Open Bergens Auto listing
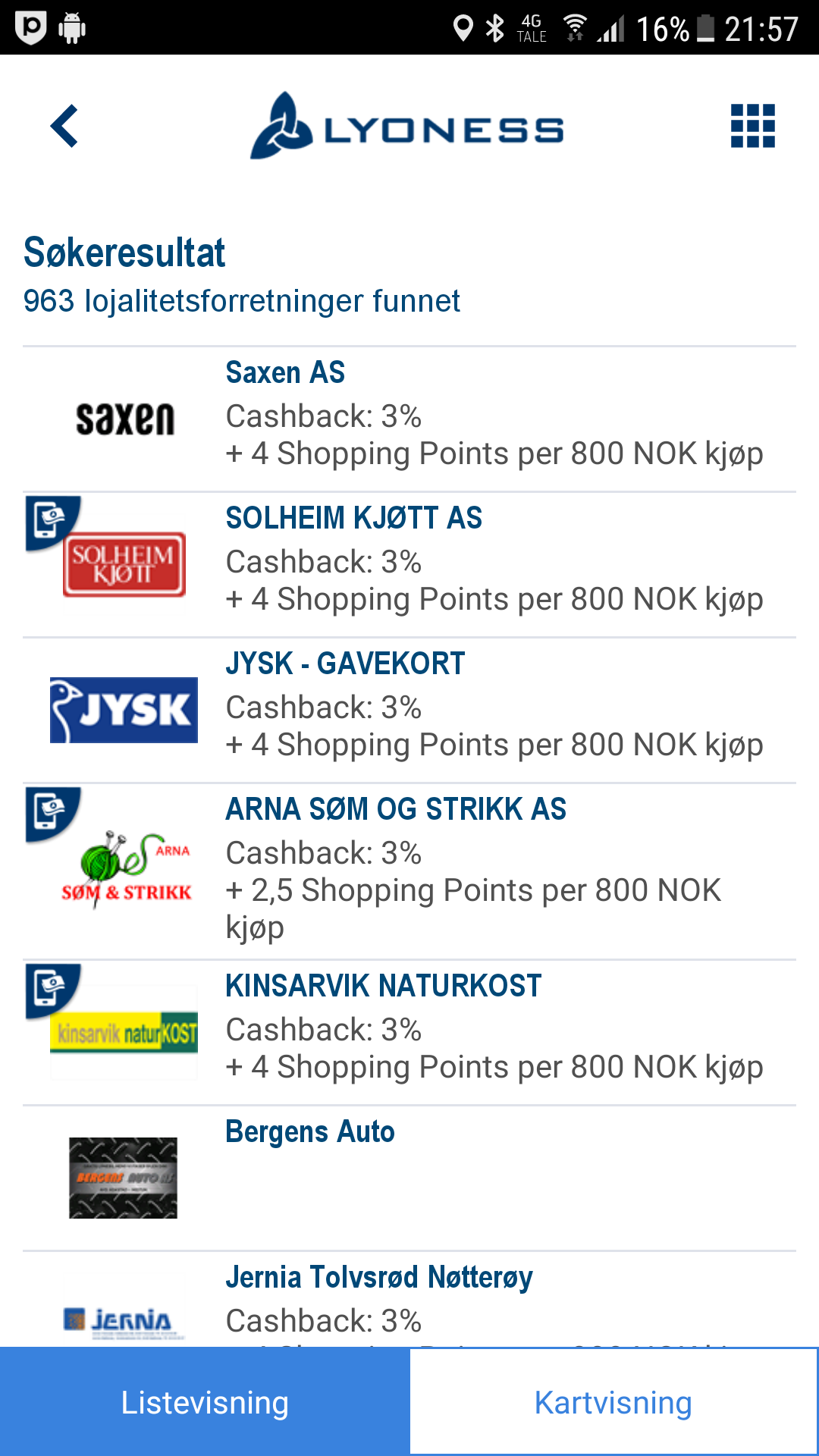 point(409,1178)
